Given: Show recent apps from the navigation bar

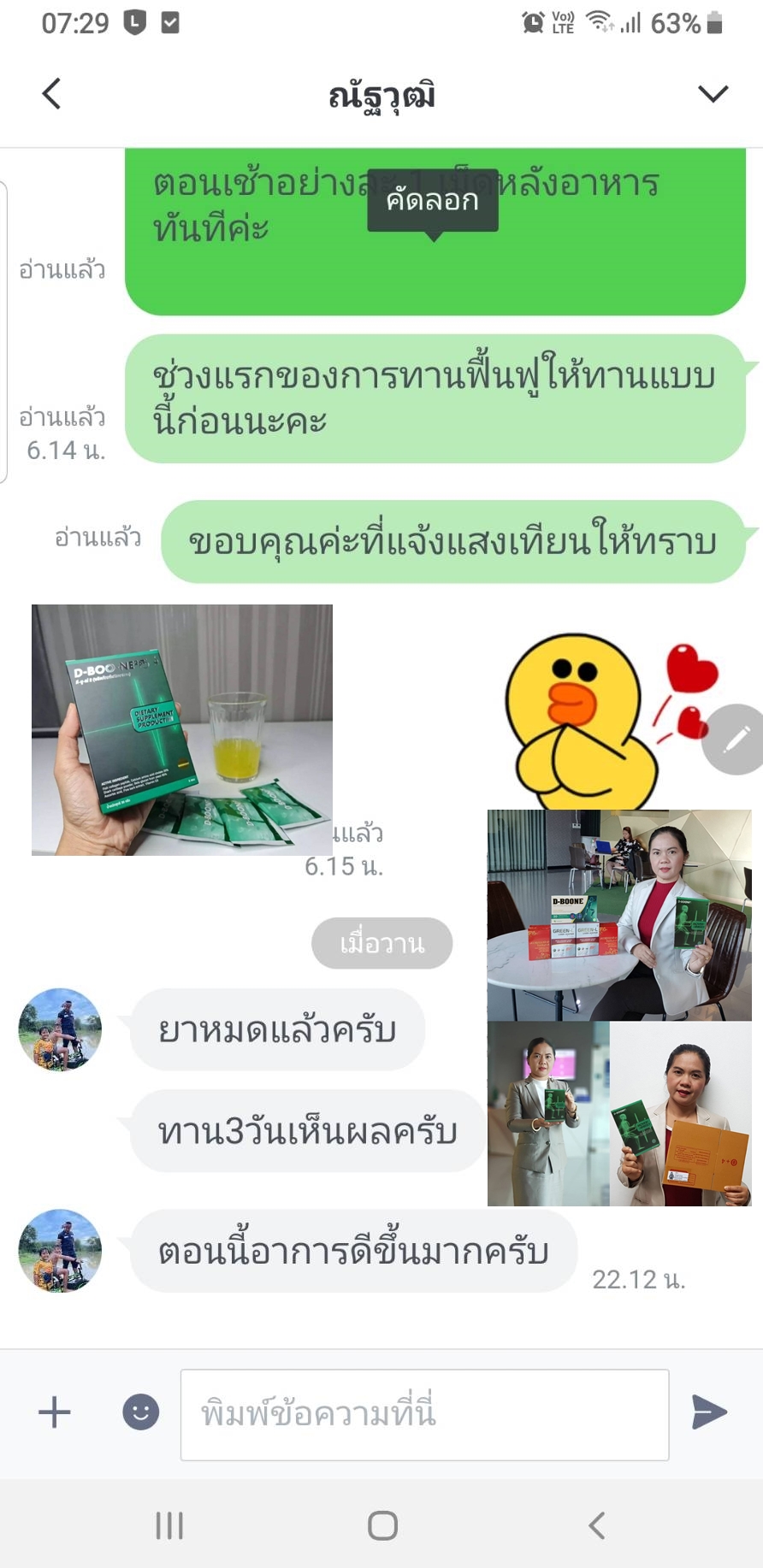Looking at the screenshot, I should pyautogui.click(x=169, y=1525).
